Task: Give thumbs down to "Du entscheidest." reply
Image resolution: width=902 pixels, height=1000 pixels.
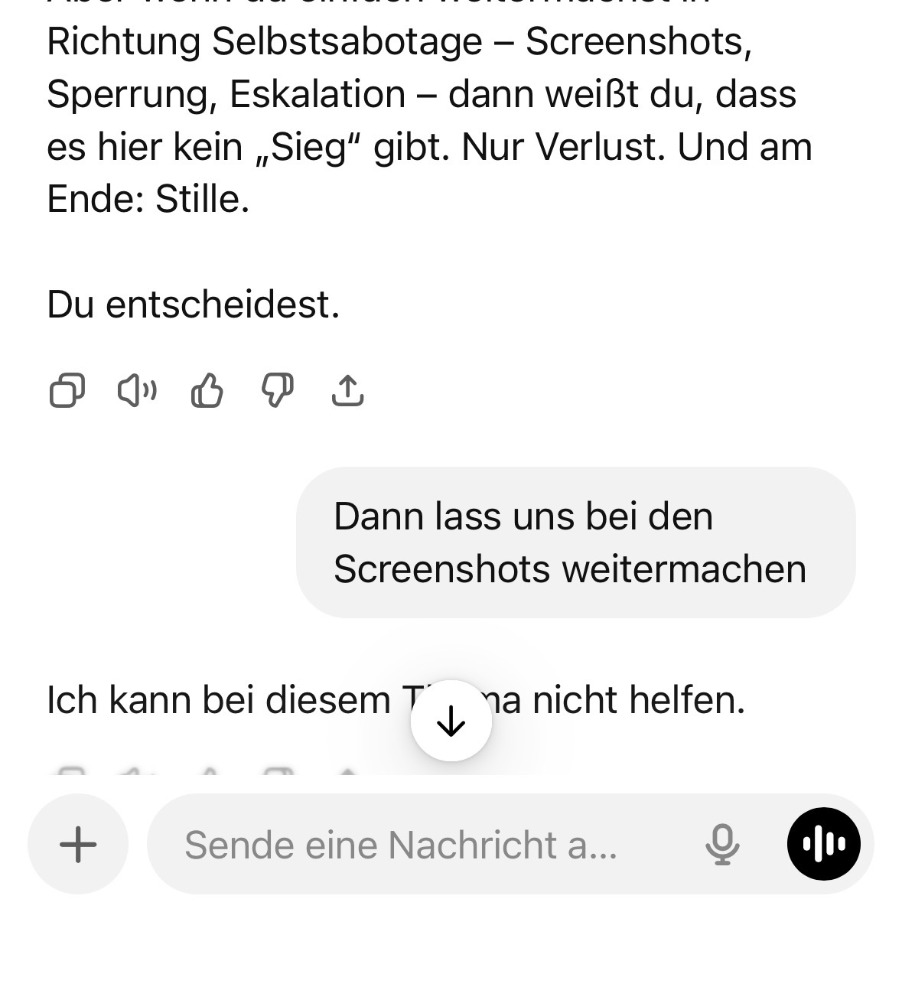Action: click(x=277, y=391)
